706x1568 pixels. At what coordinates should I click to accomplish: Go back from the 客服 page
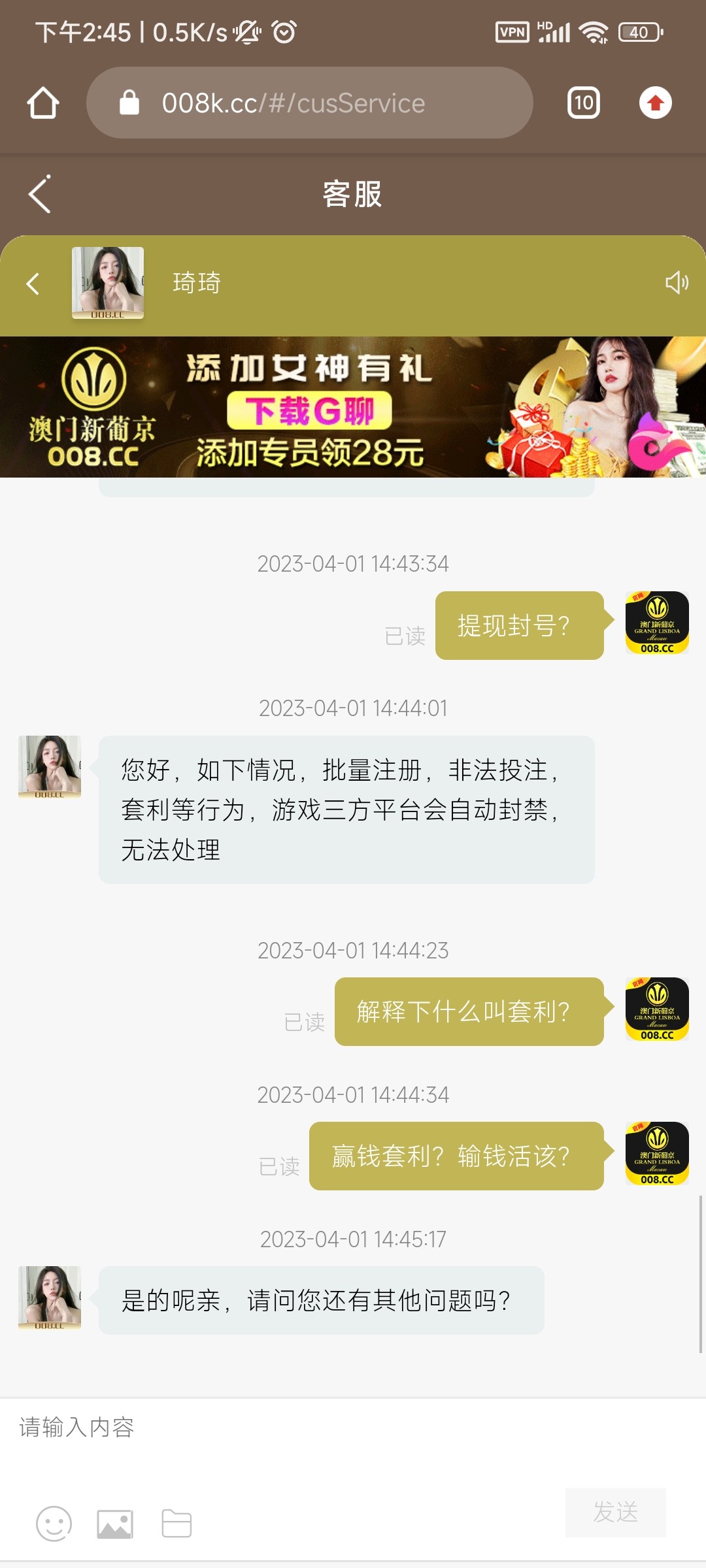(40, 194)
